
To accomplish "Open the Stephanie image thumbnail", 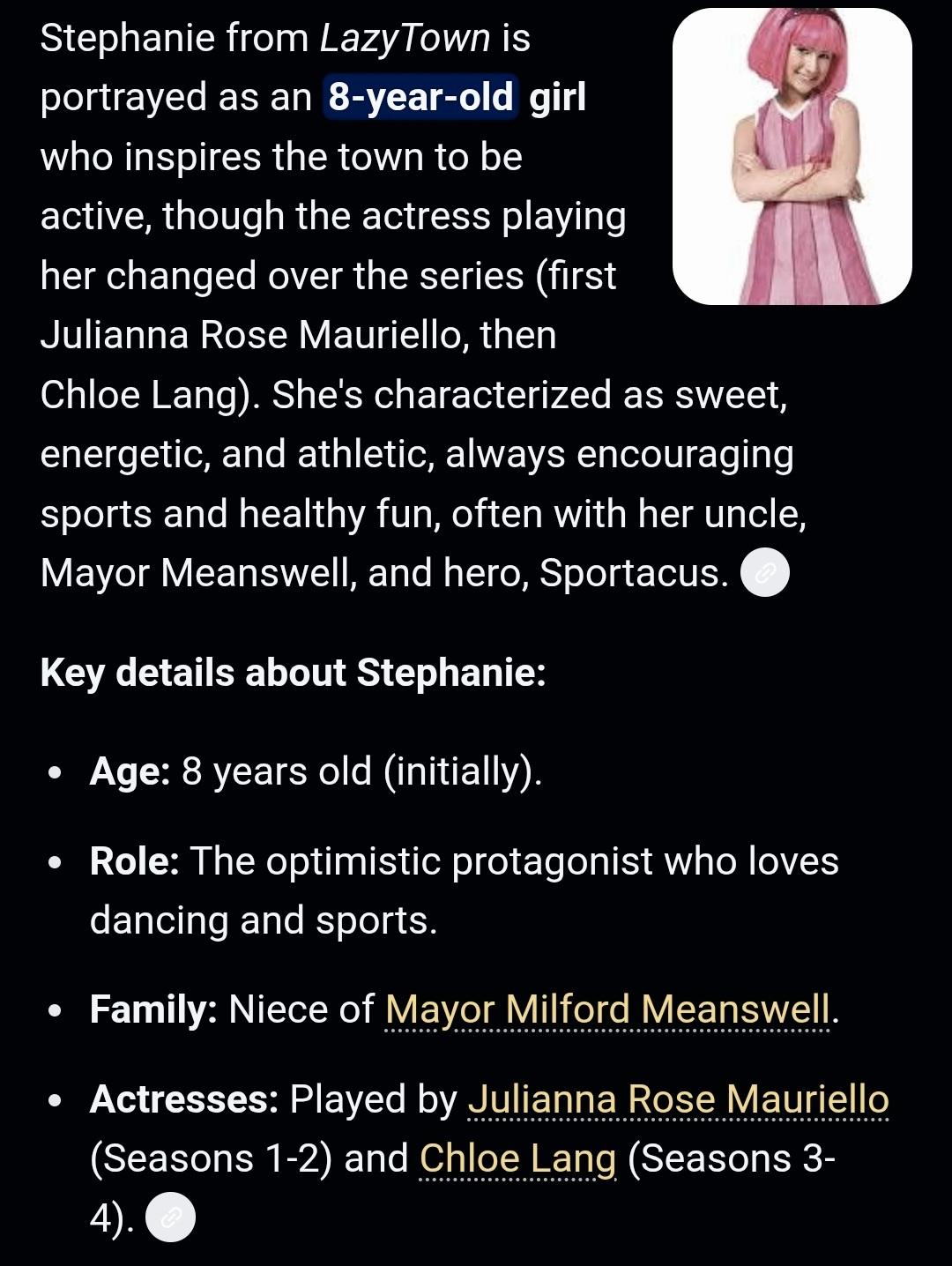I will pyautogui.click(x=792, y=157).
